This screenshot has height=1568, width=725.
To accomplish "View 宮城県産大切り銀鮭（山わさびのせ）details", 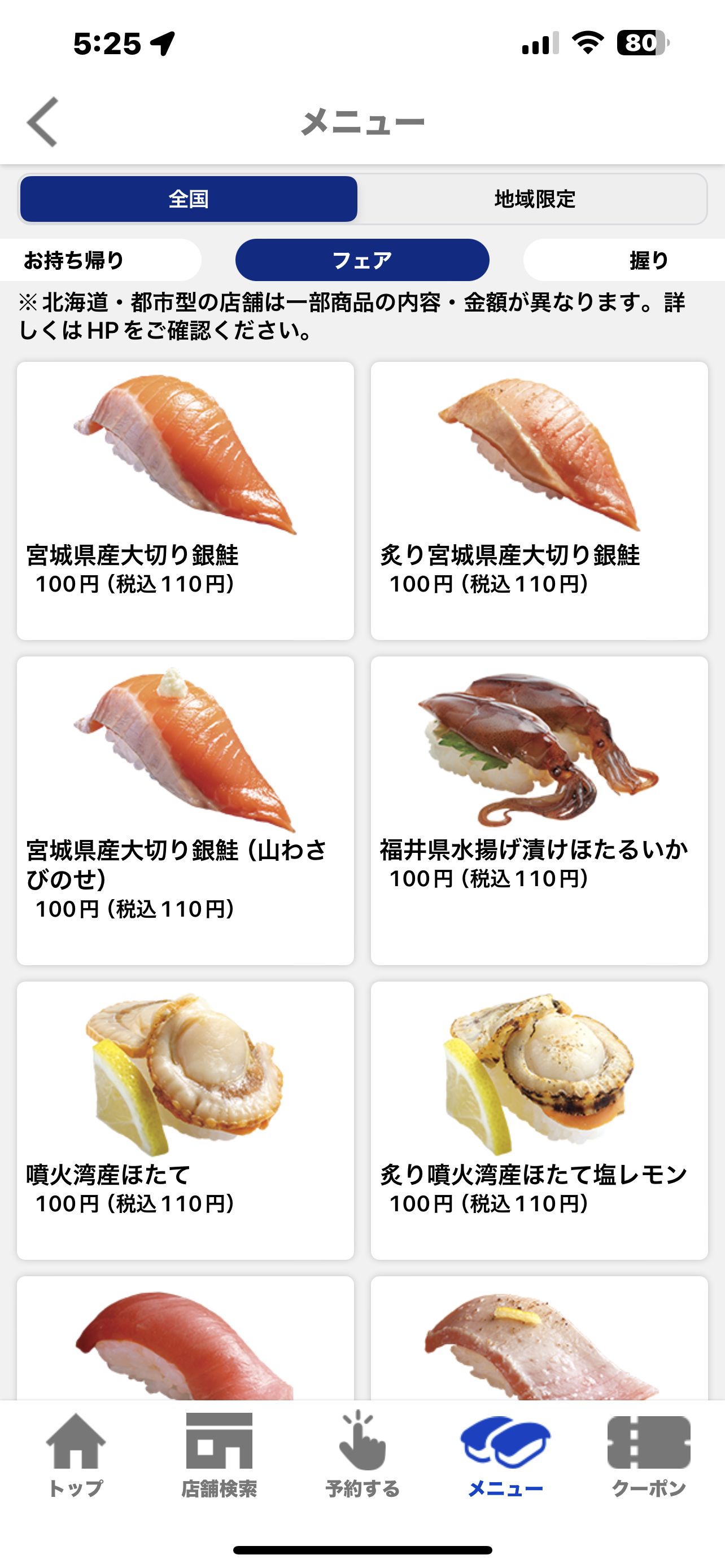I will pos(185,809).
